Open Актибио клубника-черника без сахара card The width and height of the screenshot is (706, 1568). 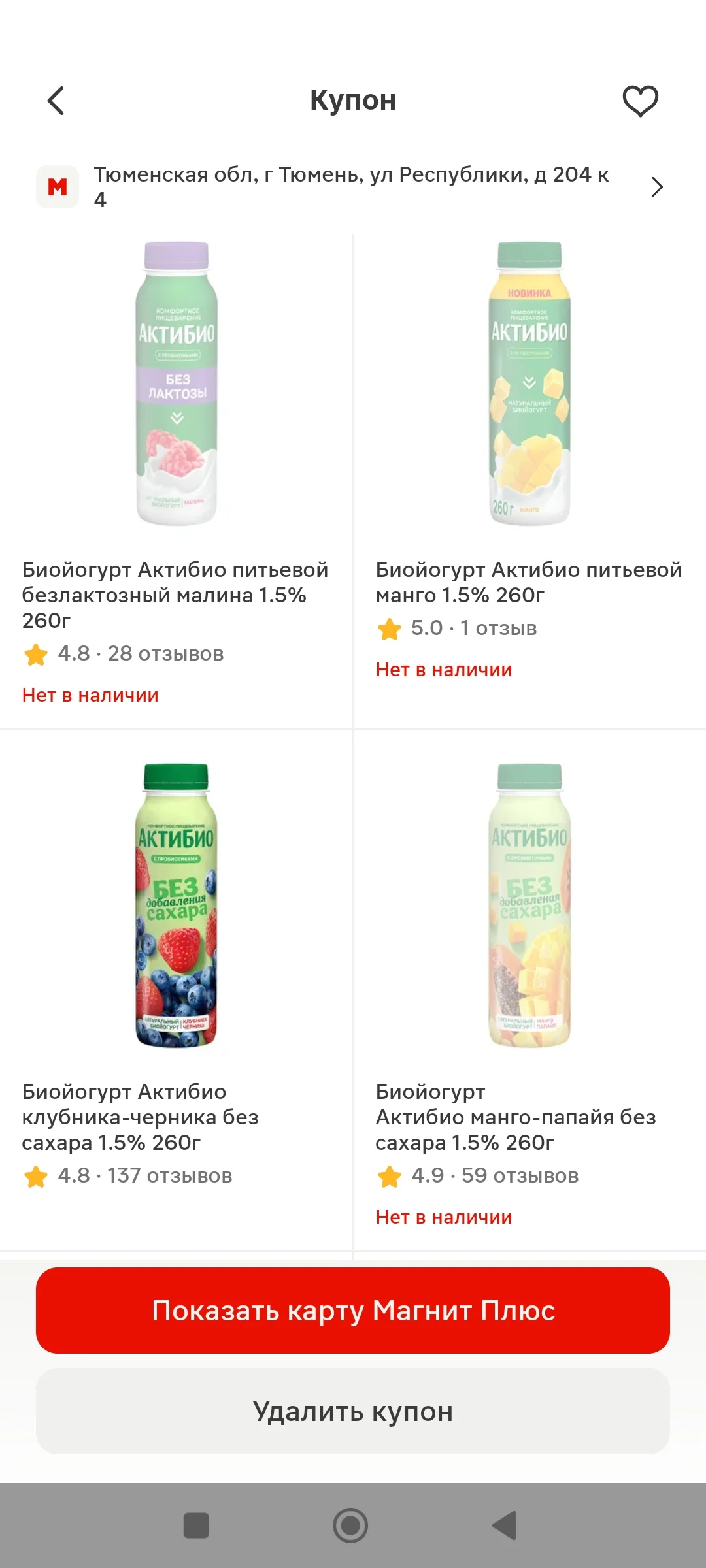coord(176,990)
